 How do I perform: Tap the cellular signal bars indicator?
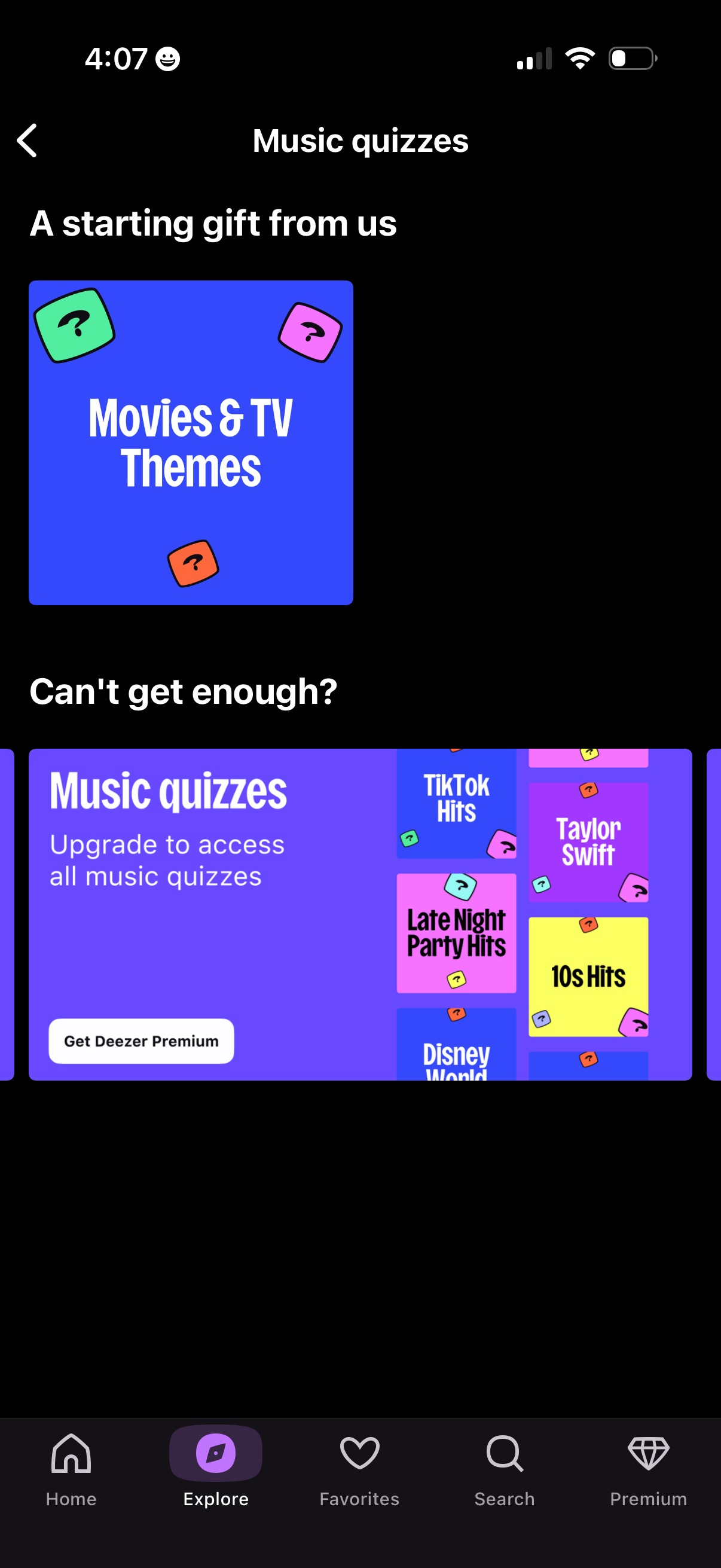click(x=534, y=58)
